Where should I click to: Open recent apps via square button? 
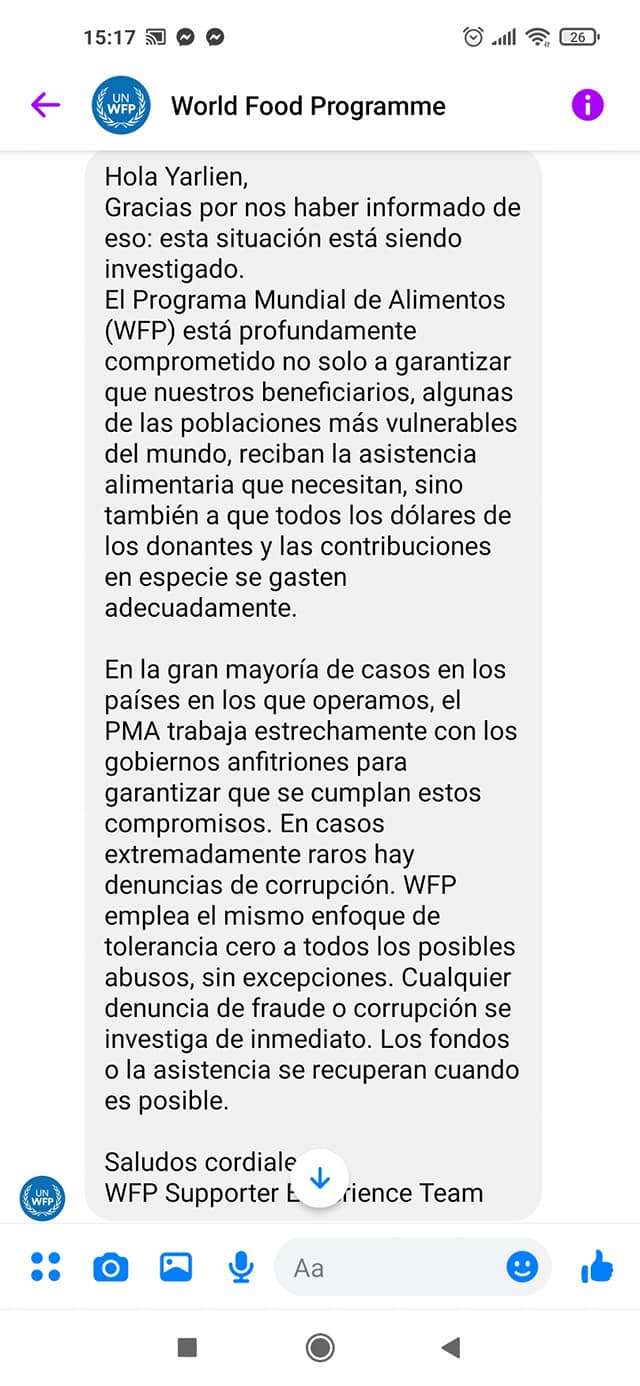pos(187,1348)
